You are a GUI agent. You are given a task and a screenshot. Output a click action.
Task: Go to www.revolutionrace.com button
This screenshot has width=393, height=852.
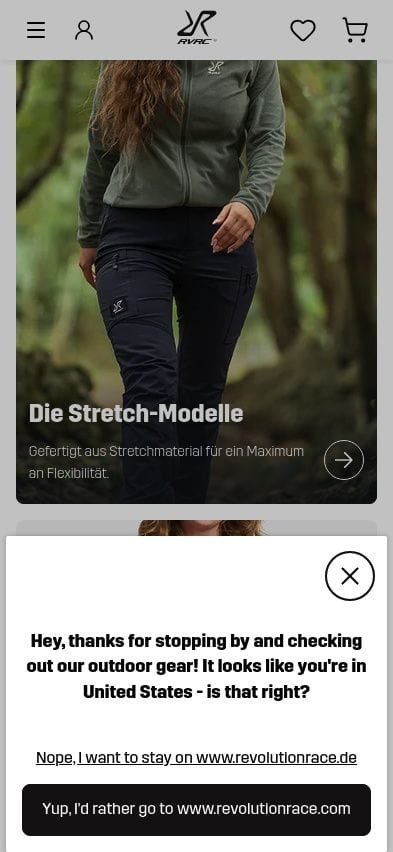click(196, 809)
